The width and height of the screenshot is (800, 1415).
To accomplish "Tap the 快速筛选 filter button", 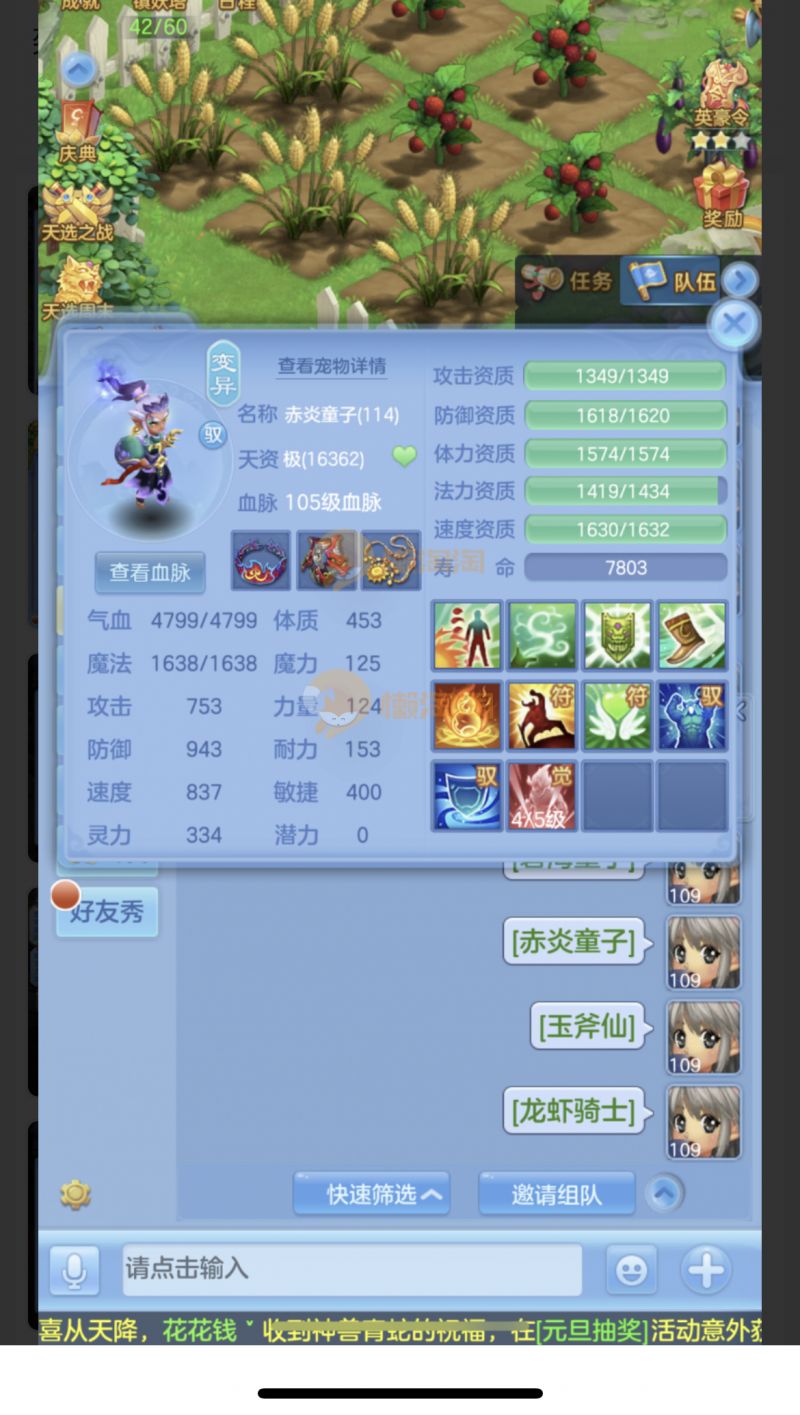I will (x=372, y=1194).
